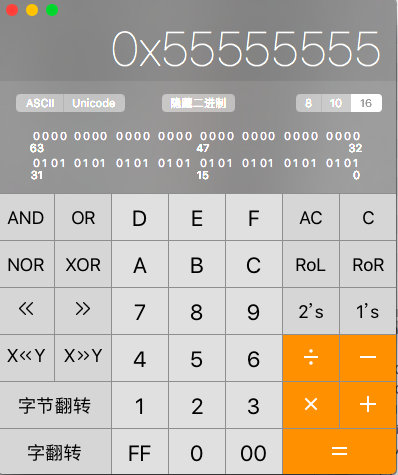Tap the 隐藏二进制 hide binary button
This screenshot has width=398, height=475.
(x=198, y=103)
